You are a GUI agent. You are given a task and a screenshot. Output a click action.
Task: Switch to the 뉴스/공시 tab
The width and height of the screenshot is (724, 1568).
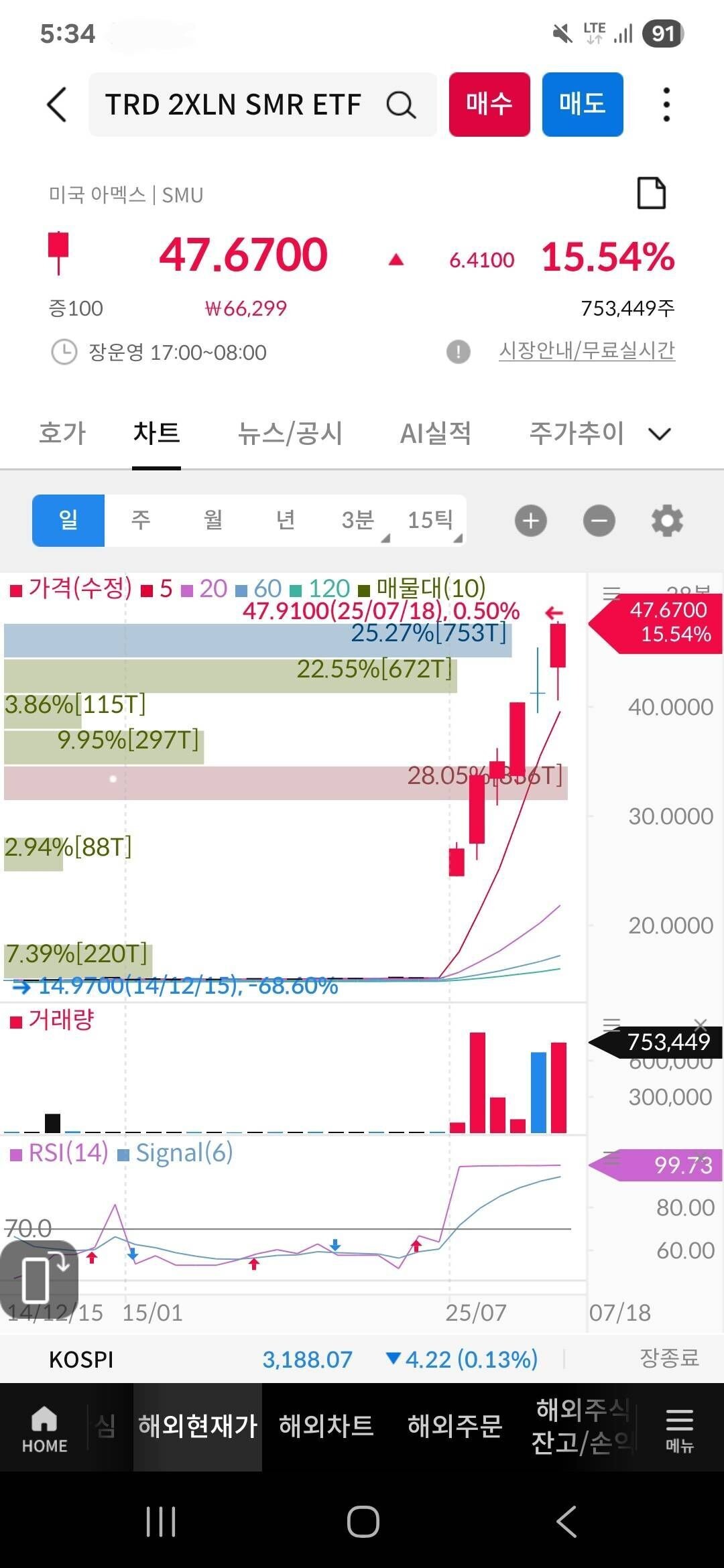pos(291,433)
